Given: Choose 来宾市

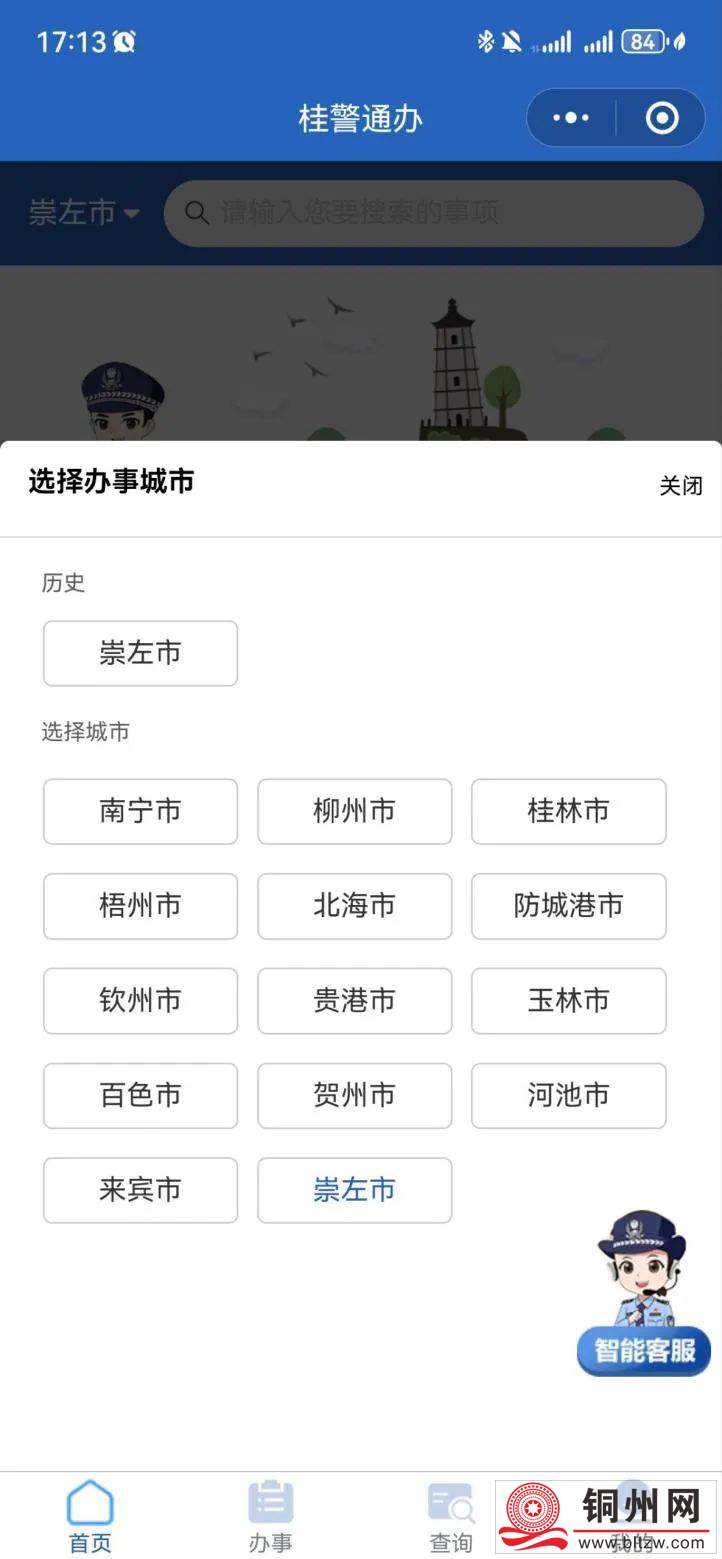Looking at the screenshot, I should (x=140, y=1190).
